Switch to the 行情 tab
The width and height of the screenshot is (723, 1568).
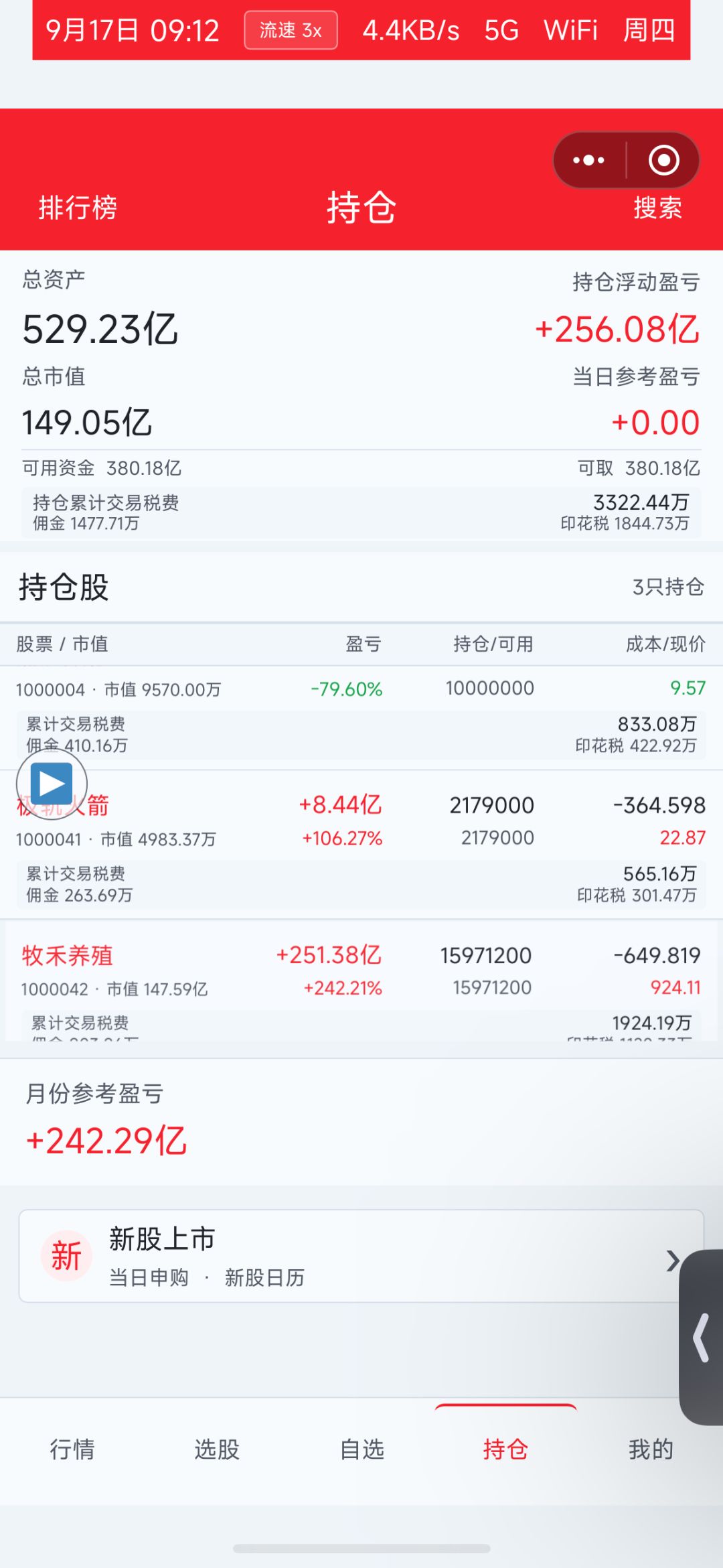(72, 1449)
